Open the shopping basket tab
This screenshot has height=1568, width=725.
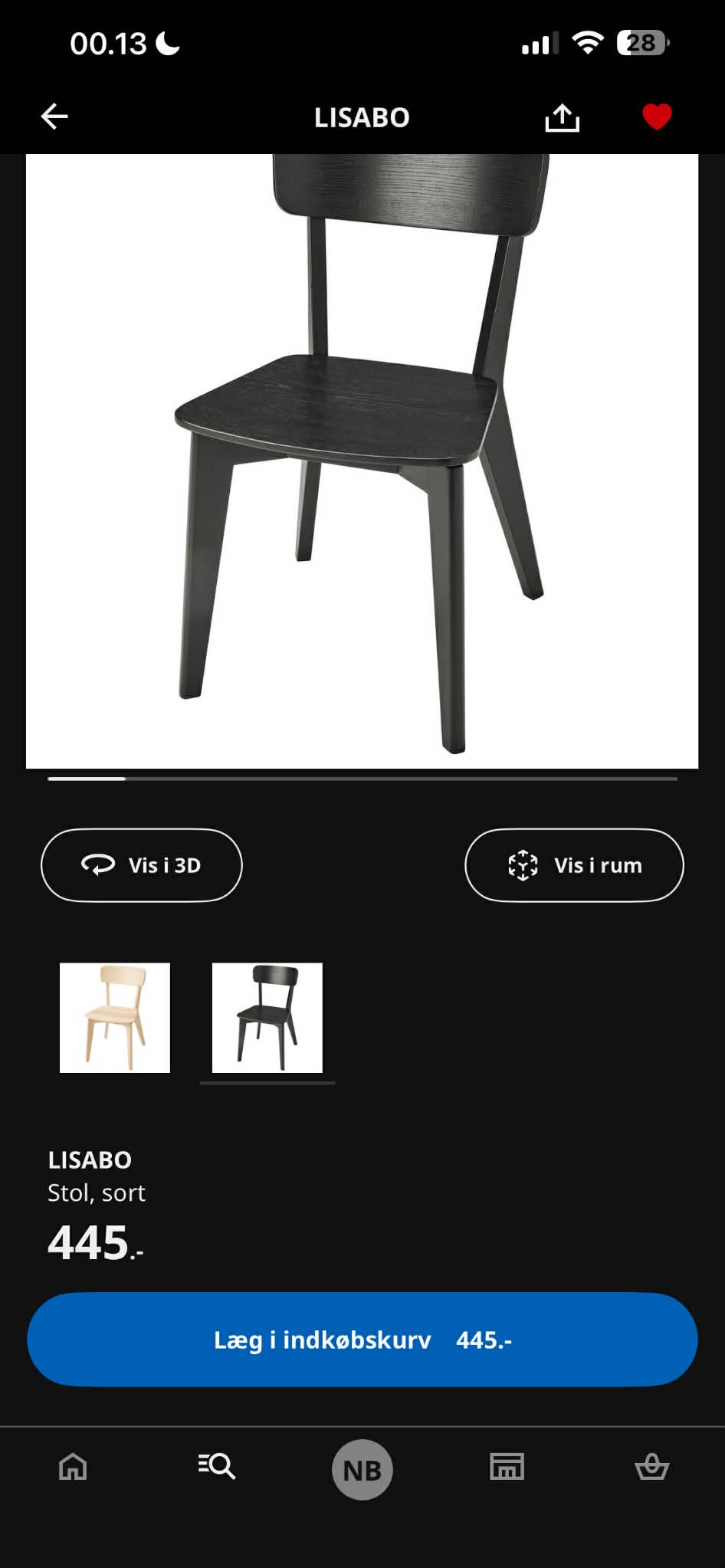coord(651,1467)
